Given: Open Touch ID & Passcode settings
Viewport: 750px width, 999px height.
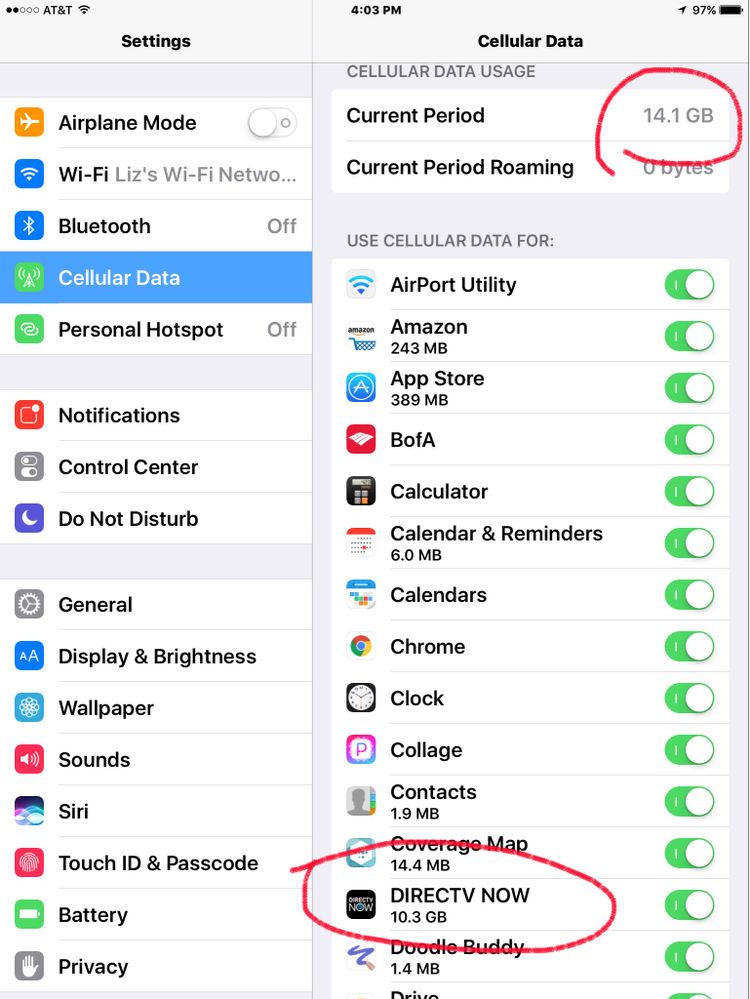Looking at the screenshot, I should pos(156,863).
